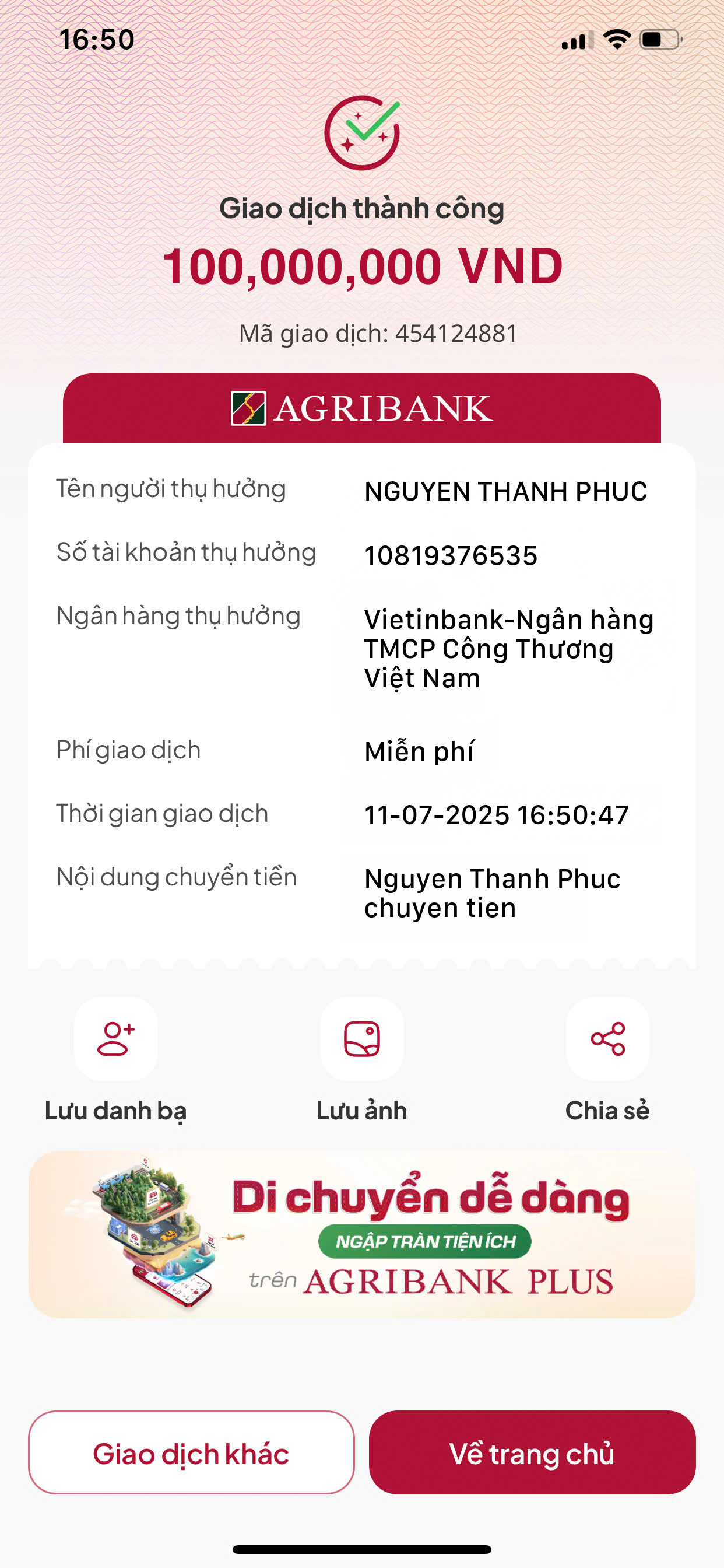The image size is (724, 1568).
Task: Return home via Về trang chủ
Action: tap(532, 1452)
